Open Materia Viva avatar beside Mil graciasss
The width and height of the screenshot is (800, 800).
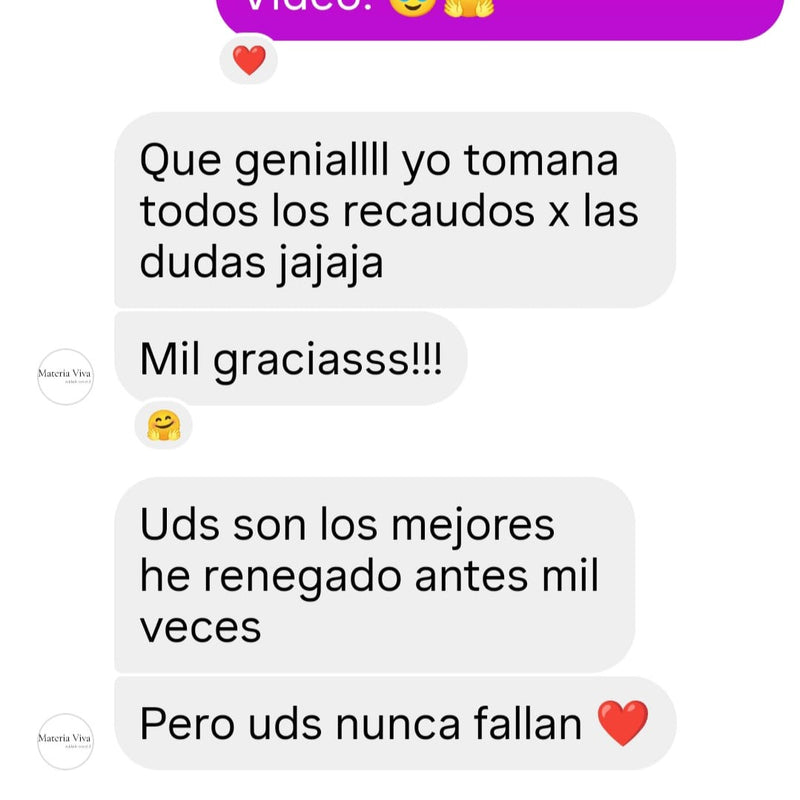pyautogui.click(x=65, y=376)
